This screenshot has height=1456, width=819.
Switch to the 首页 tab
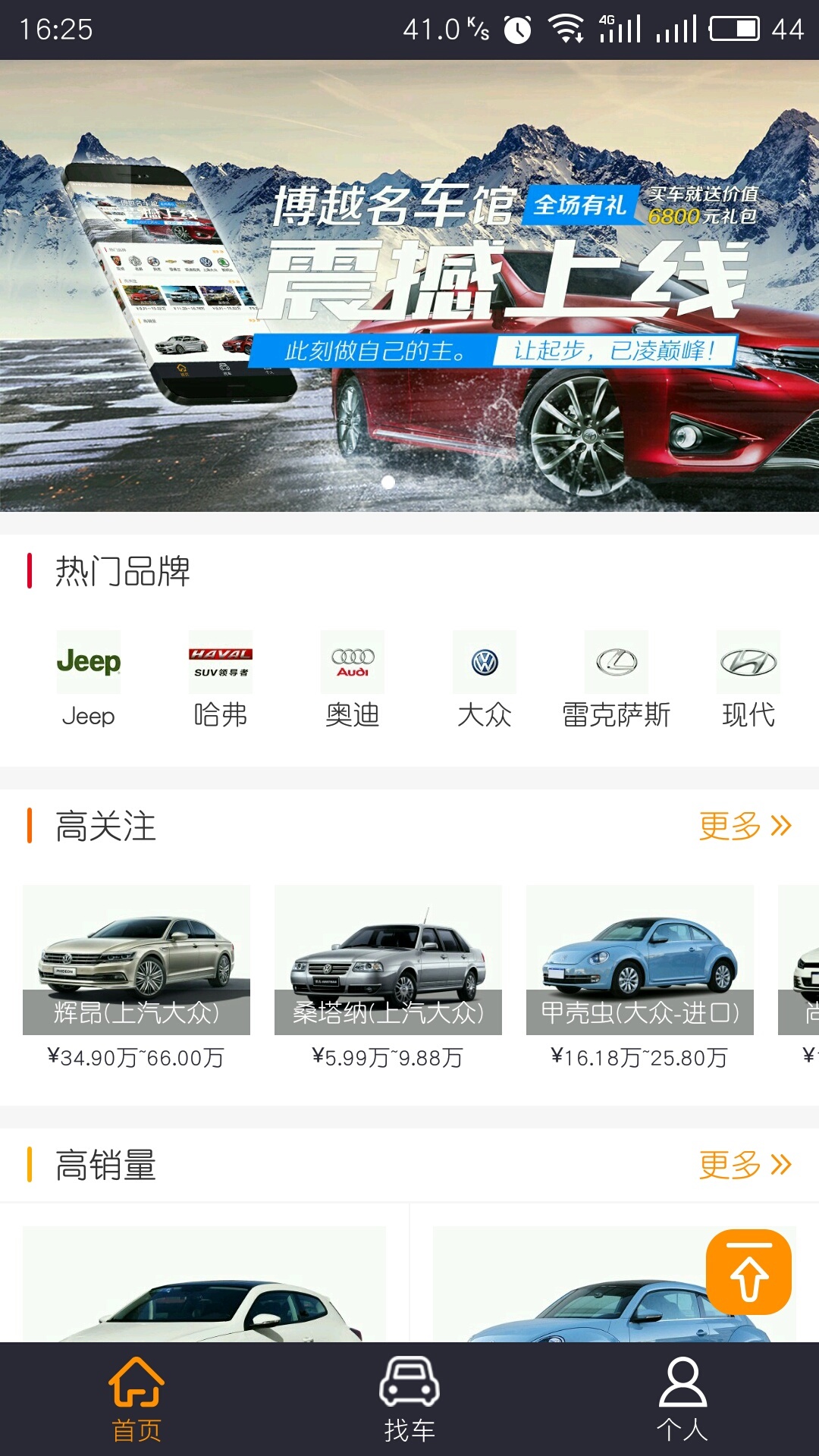[x=136, y=1400]
